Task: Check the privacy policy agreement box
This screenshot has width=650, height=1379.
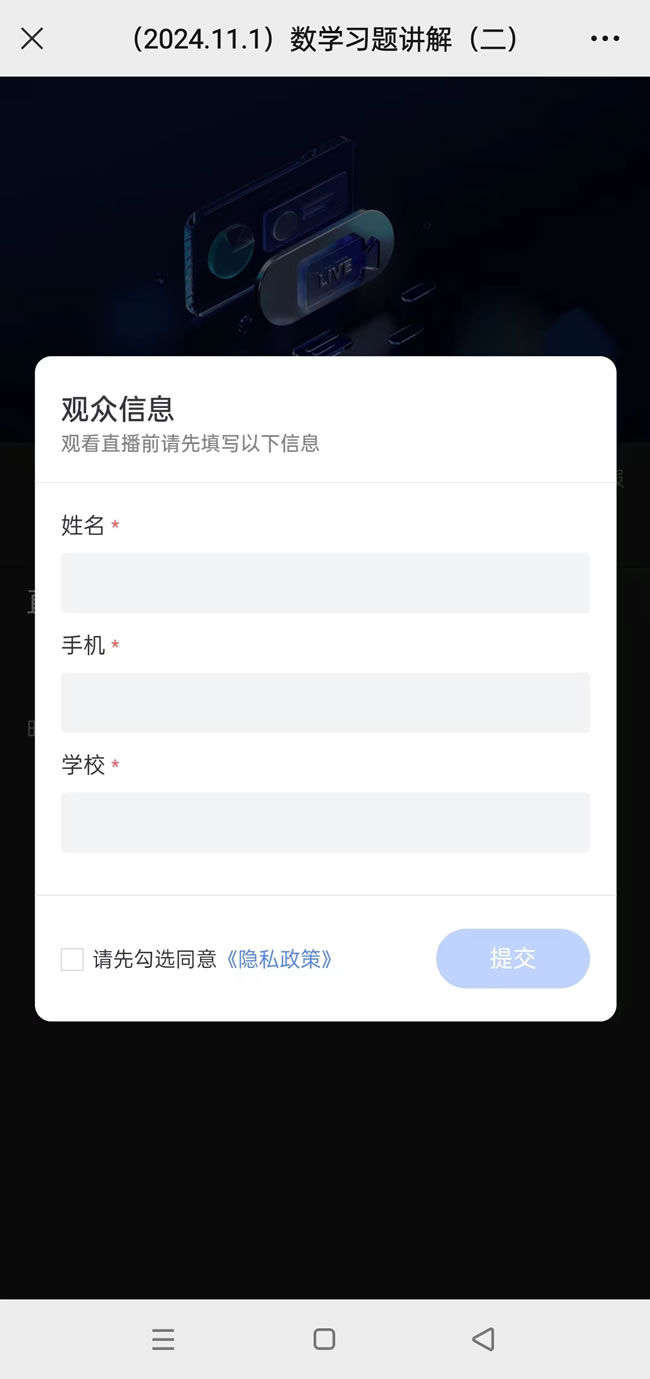Action: pos(72,960)
